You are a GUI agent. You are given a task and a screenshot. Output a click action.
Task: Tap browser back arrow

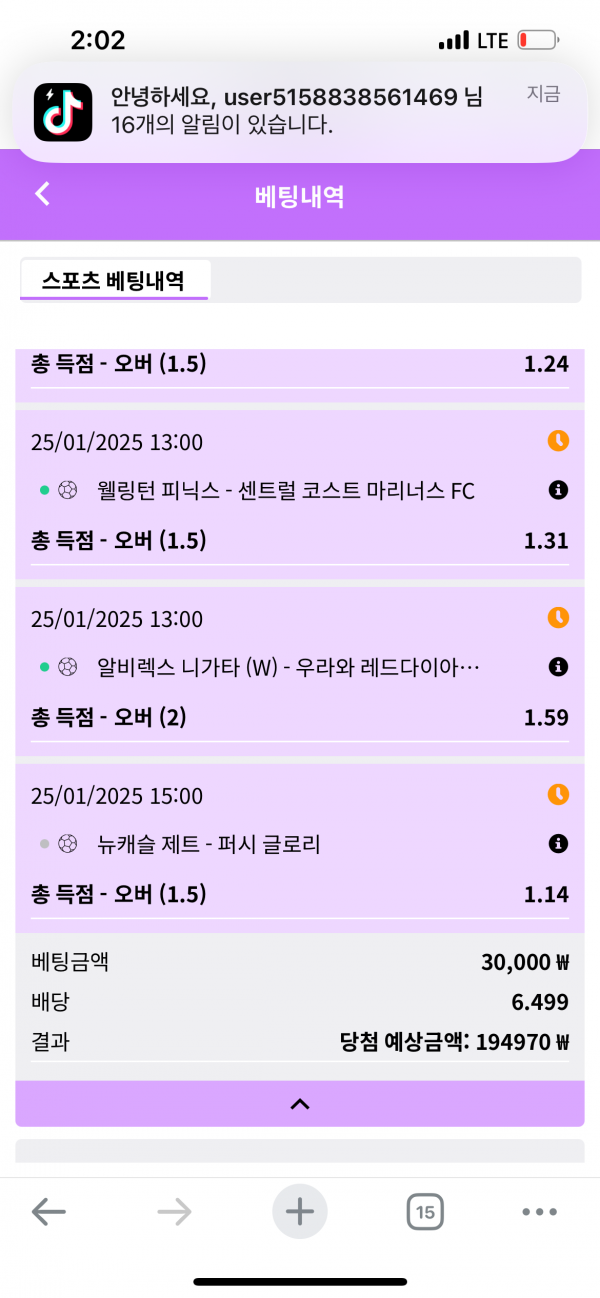point(48,1213)
